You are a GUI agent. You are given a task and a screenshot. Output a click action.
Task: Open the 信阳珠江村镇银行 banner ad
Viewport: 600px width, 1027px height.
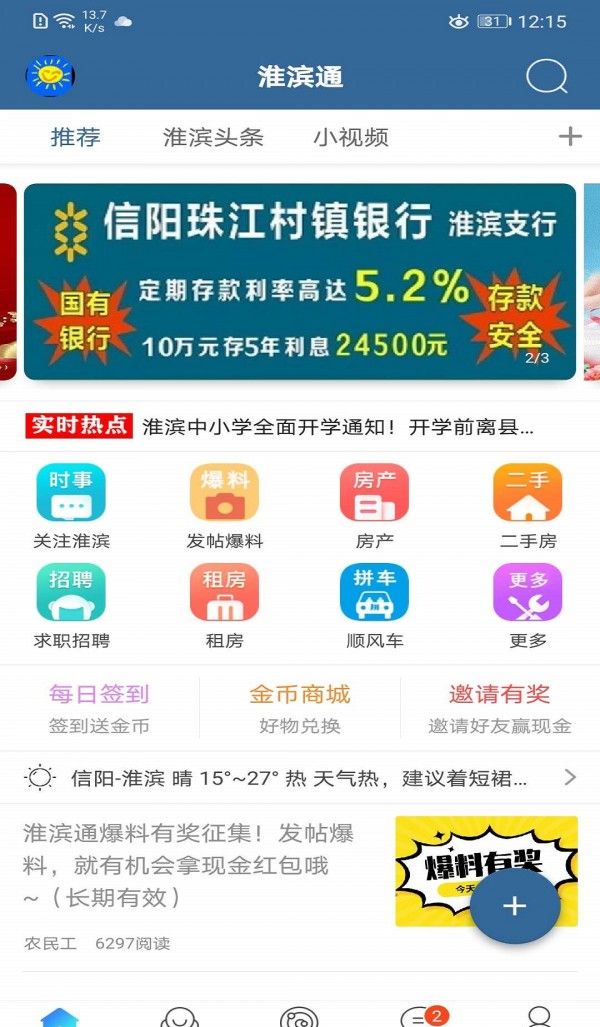pyautogui.click(x=300, y=282)
